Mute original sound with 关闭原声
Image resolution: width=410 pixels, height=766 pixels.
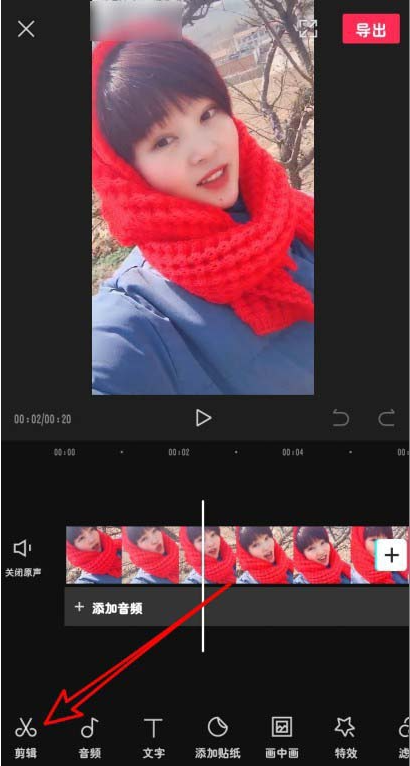pyautogui.click(x=23, y=558)
